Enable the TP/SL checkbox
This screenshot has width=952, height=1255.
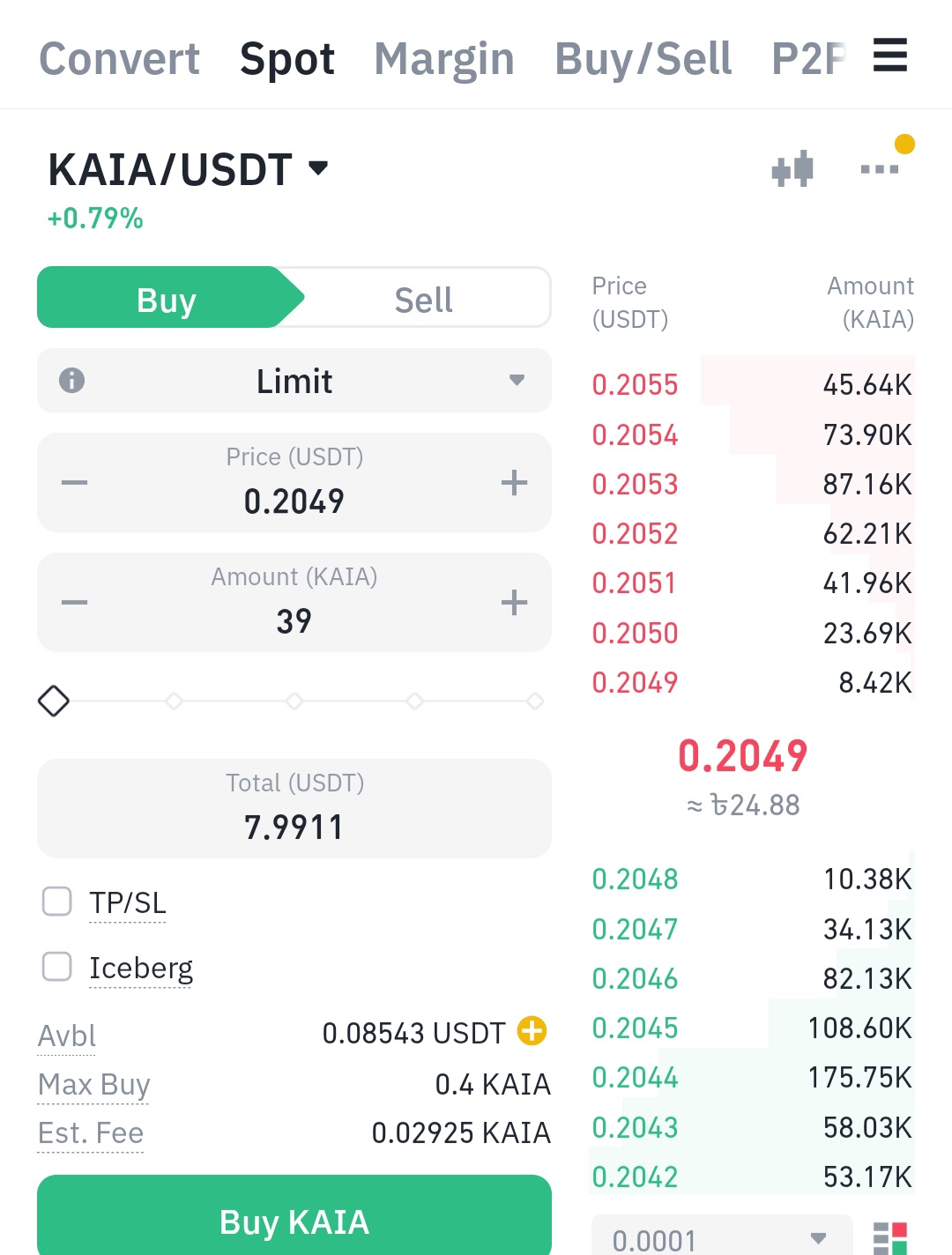58,902
